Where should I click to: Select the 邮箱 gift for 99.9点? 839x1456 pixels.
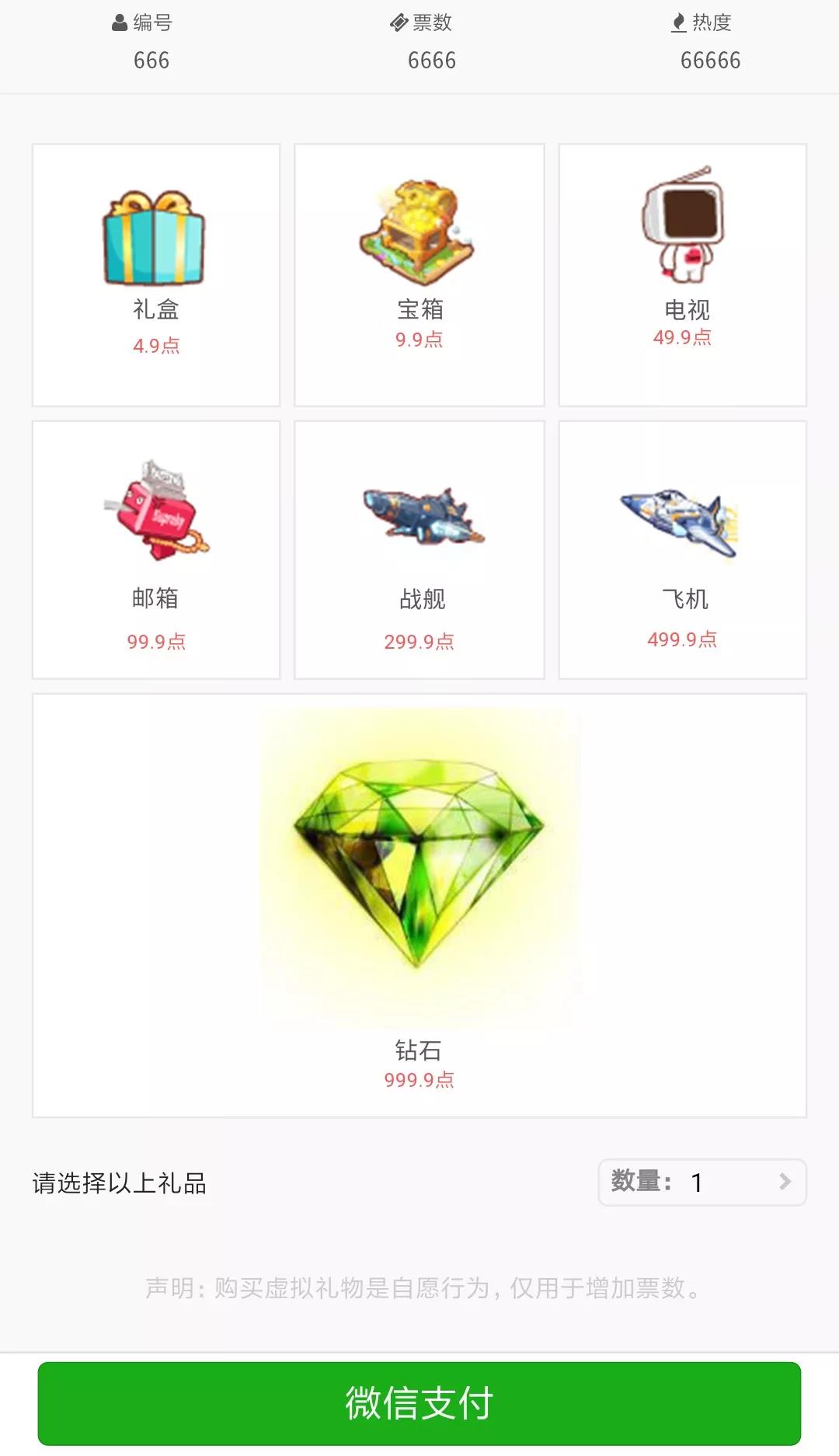(x=156, y=549)
